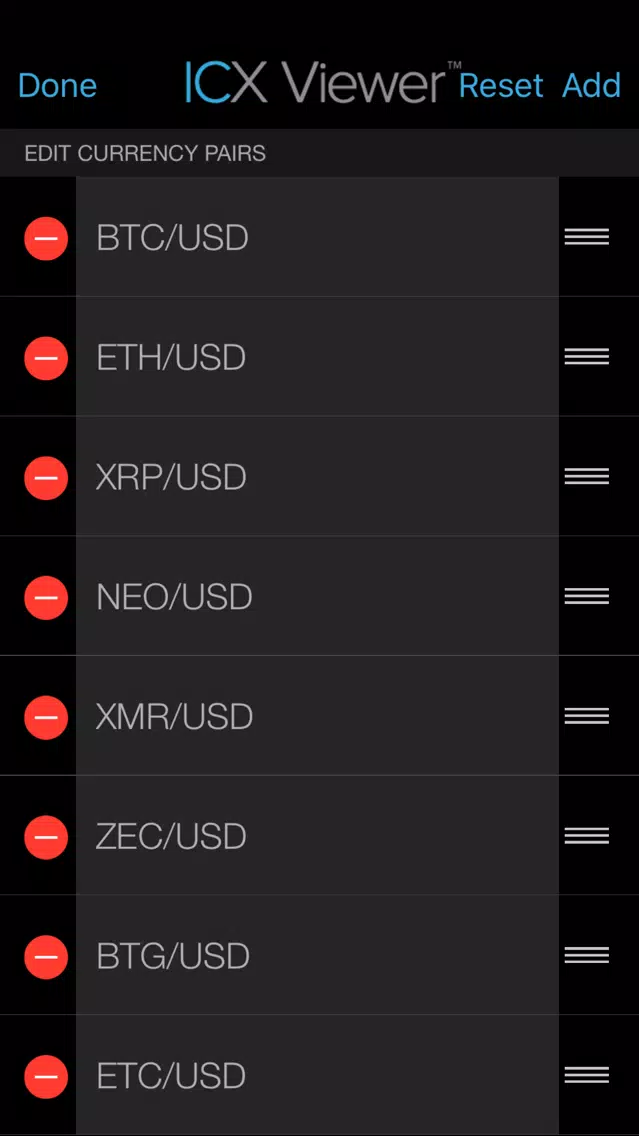Delete the ETH/USD pair
639x1136 pixels.
click(46, 358)
